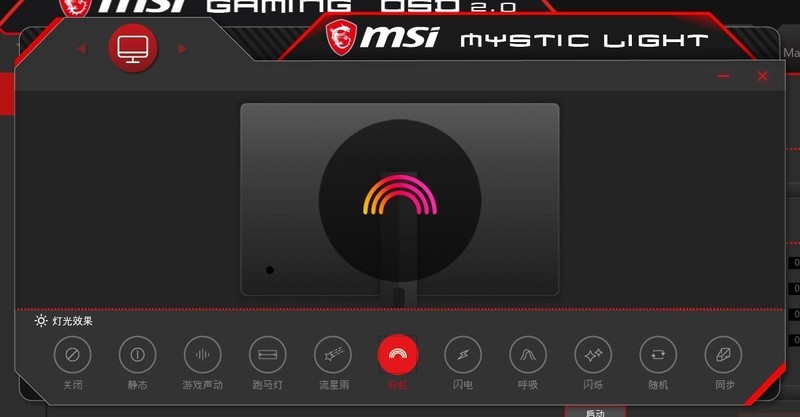Image resolution: width=800 pixels, height=417 pixels.
Task: Apply the 随机 random effect
Action: click(658, 354)
